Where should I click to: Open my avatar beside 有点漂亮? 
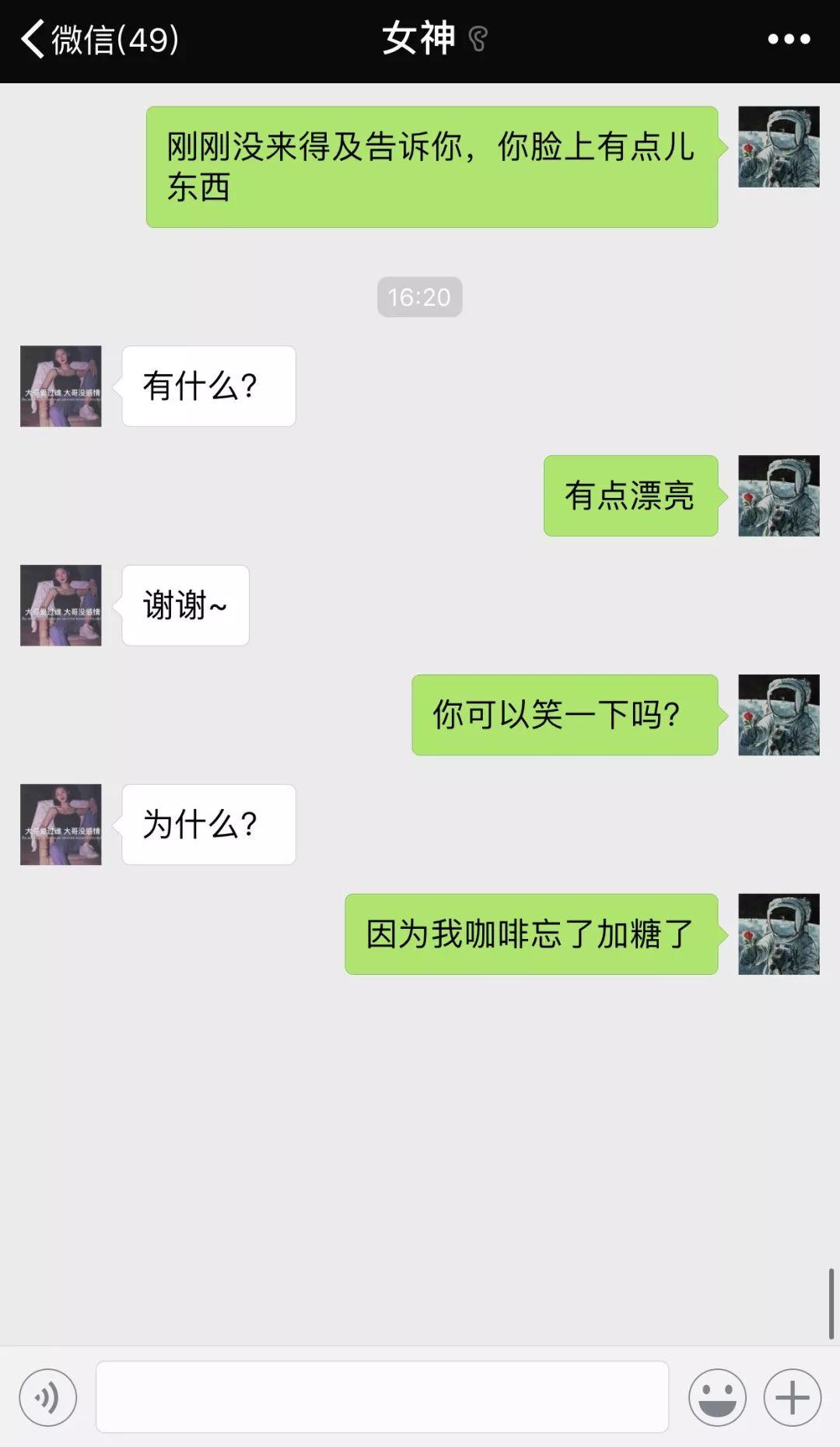779,496
